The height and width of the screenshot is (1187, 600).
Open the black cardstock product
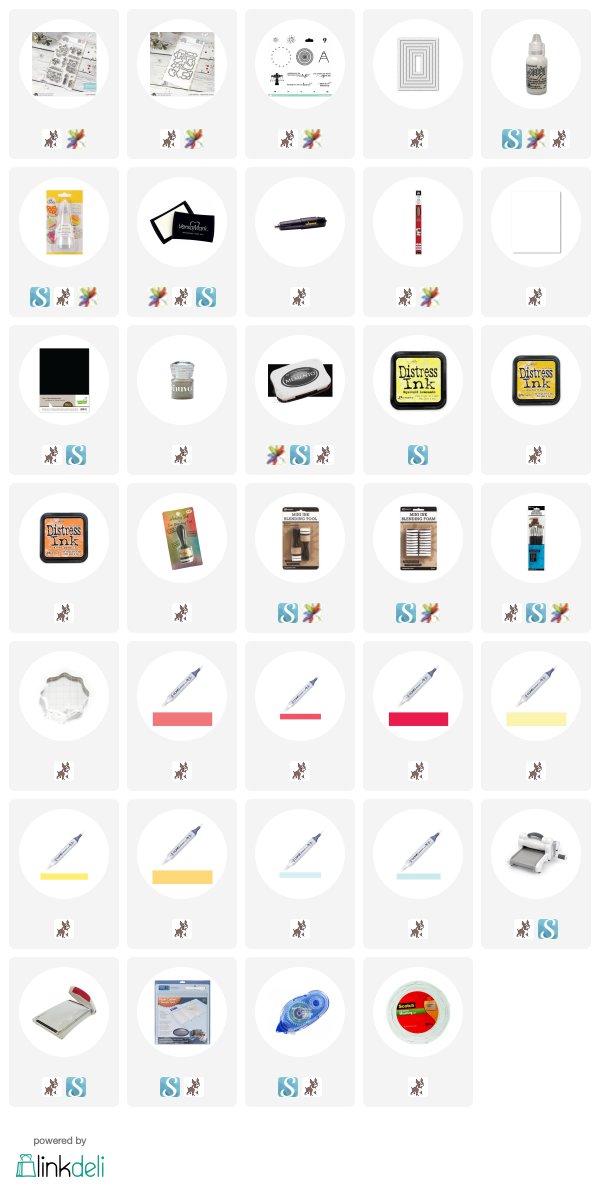tap(64, 380)
